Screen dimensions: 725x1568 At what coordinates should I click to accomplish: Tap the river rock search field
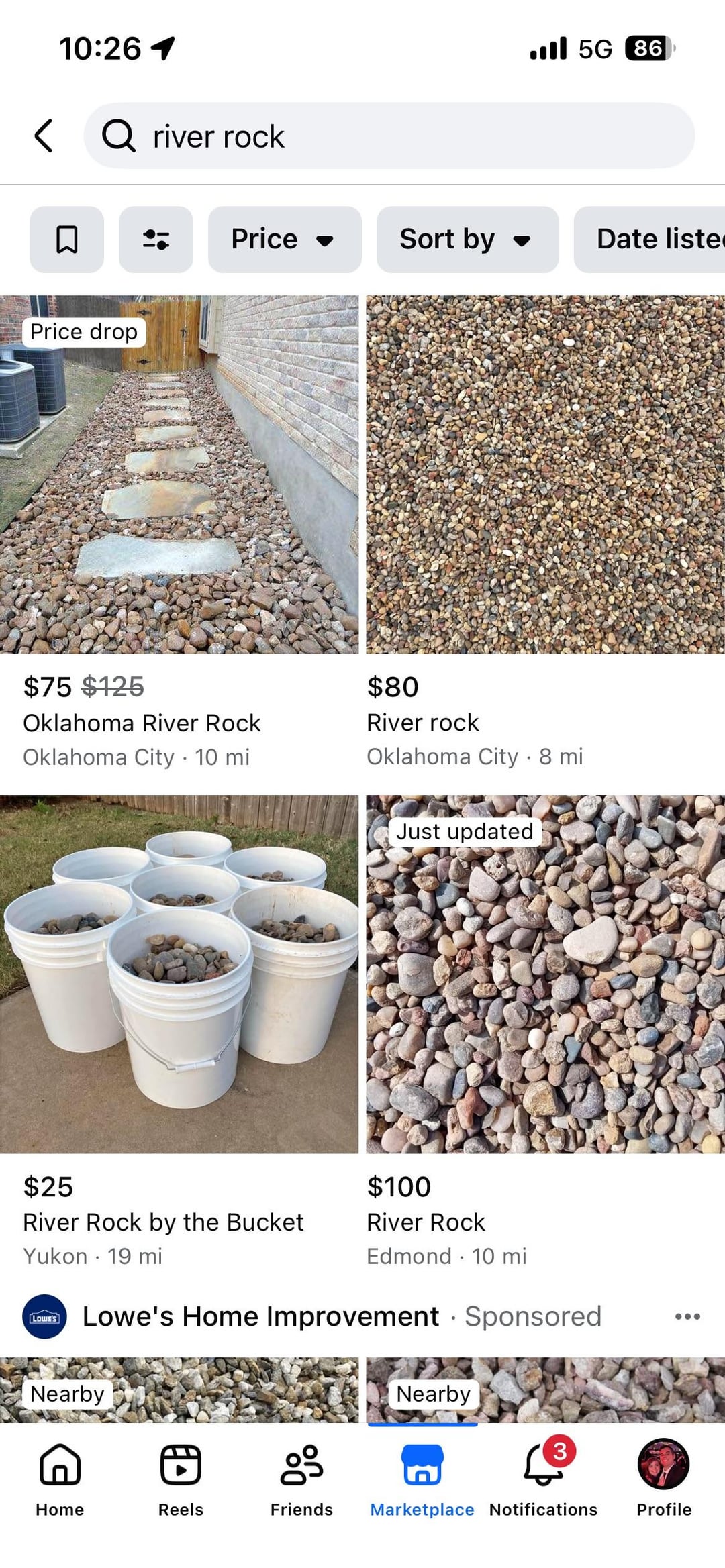click(389, 136)
